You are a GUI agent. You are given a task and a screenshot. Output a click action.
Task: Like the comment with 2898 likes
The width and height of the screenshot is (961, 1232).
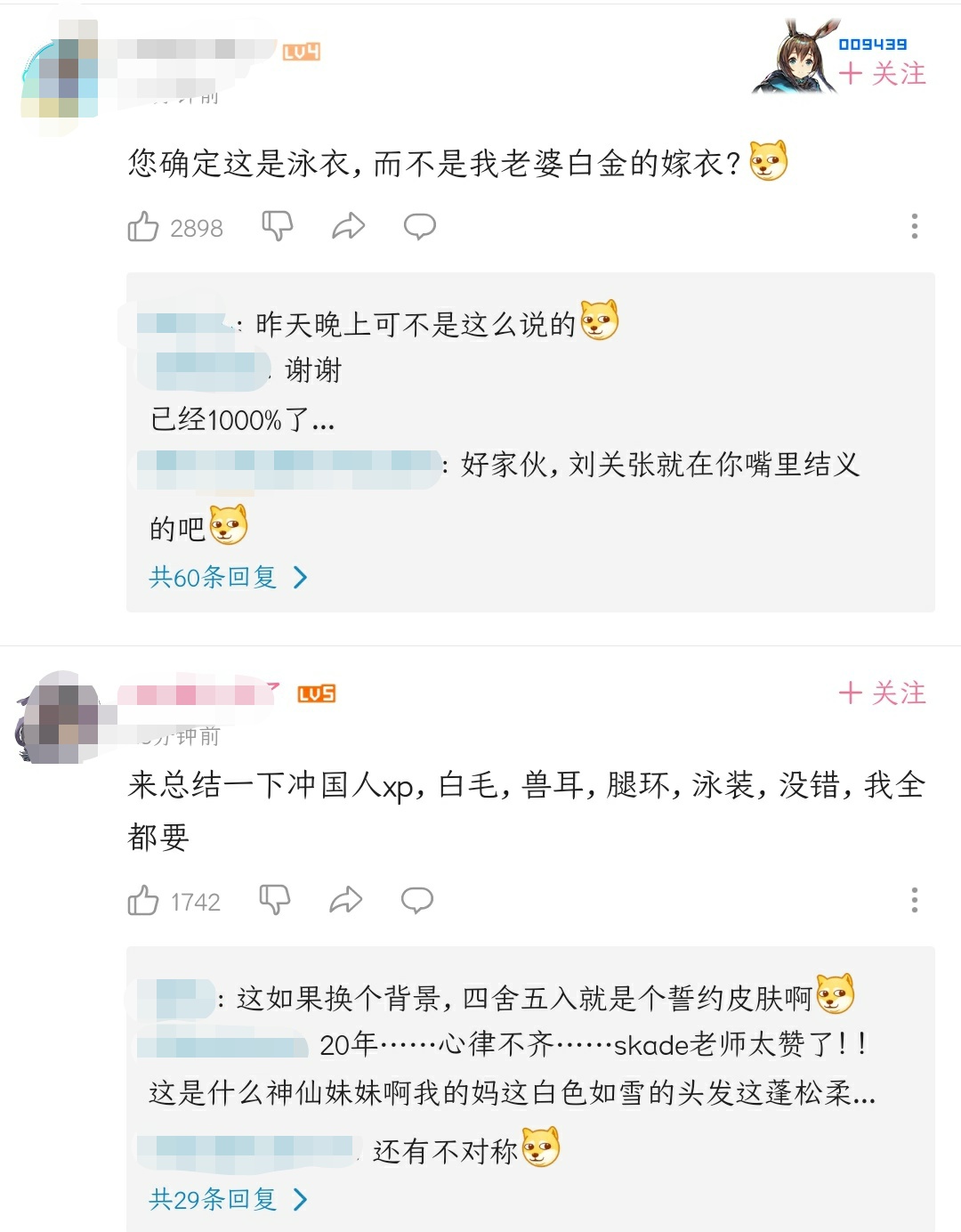[143, 227]
